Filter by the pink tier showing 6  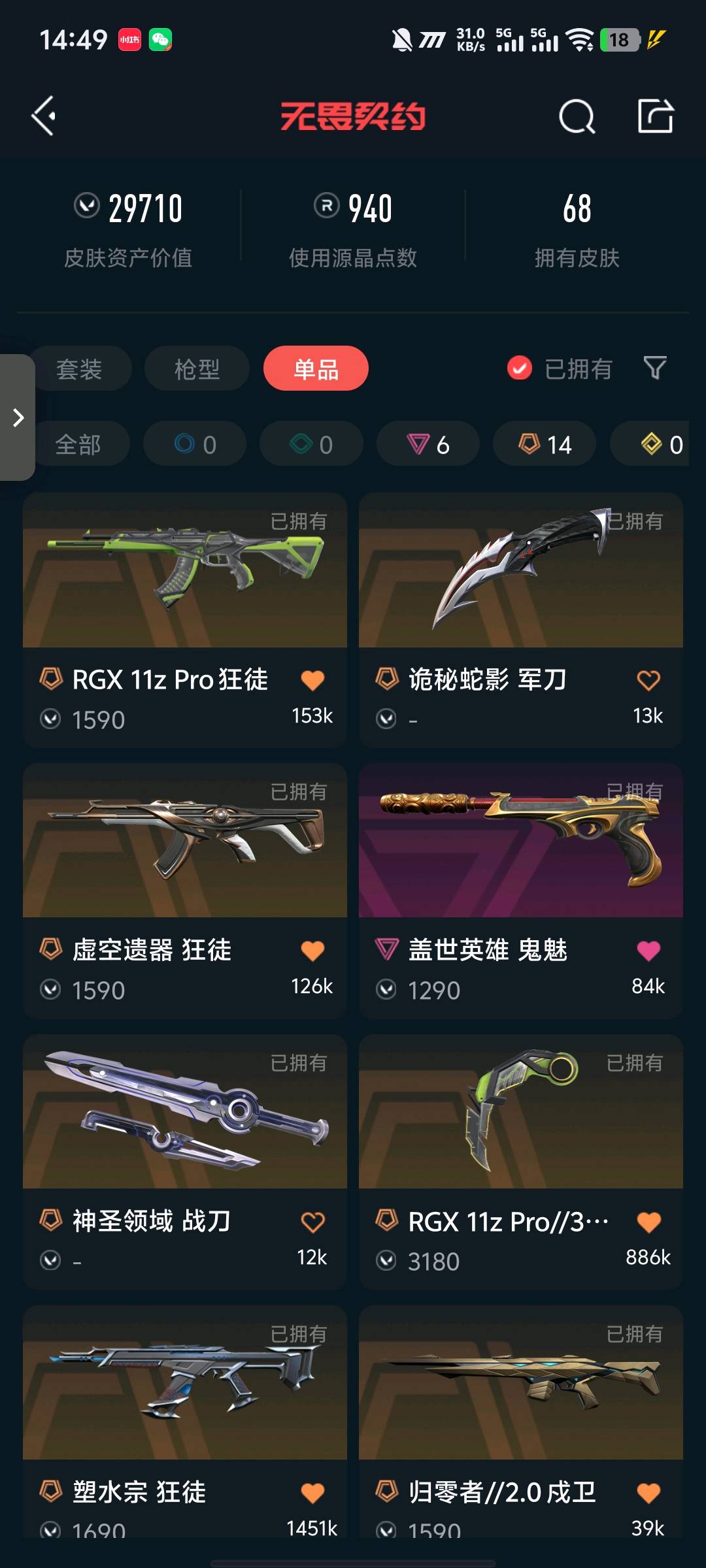pyautogui.click(x=428, y=445)
